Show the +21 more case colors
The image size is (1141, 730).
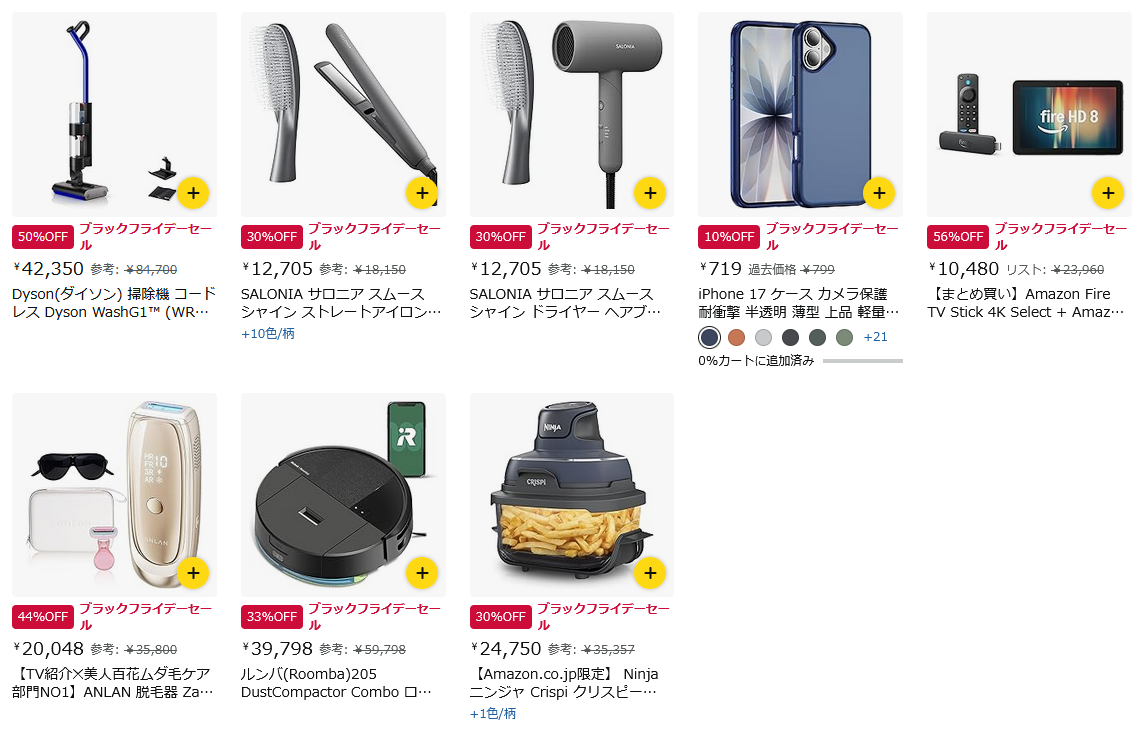tap(875, 337)
